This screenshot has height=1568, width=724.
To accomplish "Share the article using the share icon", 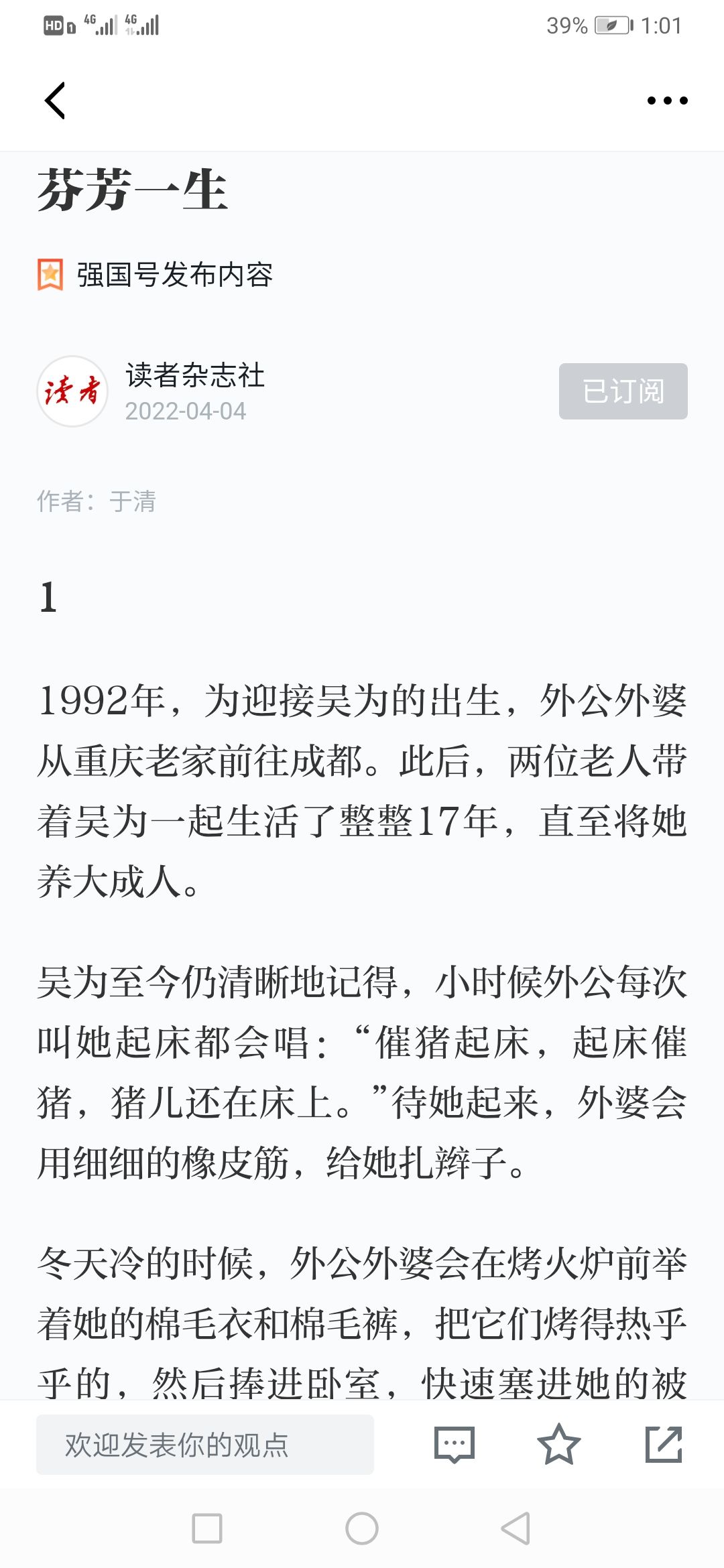I will point(664,1445).
